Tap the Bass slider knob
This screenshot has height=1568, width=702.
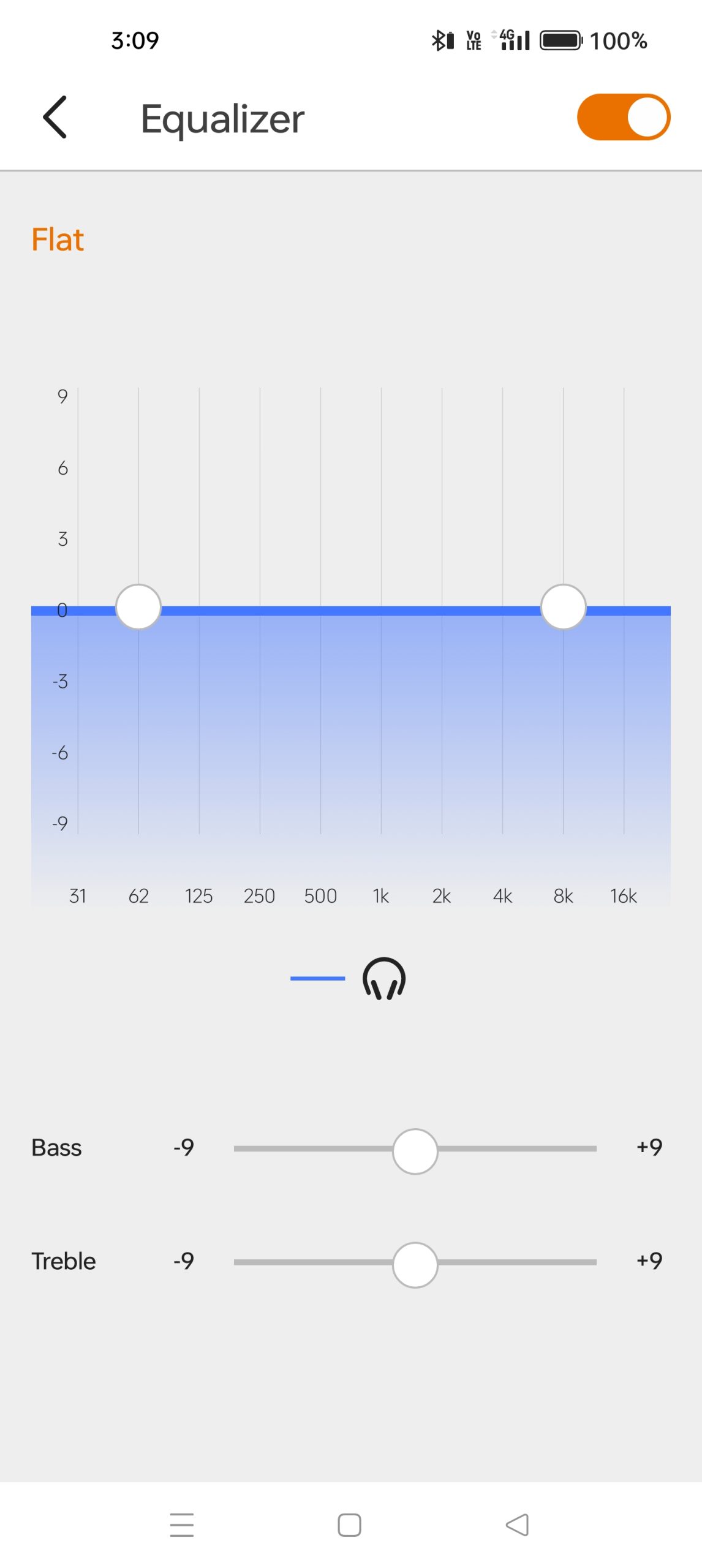pos(415,1151)
